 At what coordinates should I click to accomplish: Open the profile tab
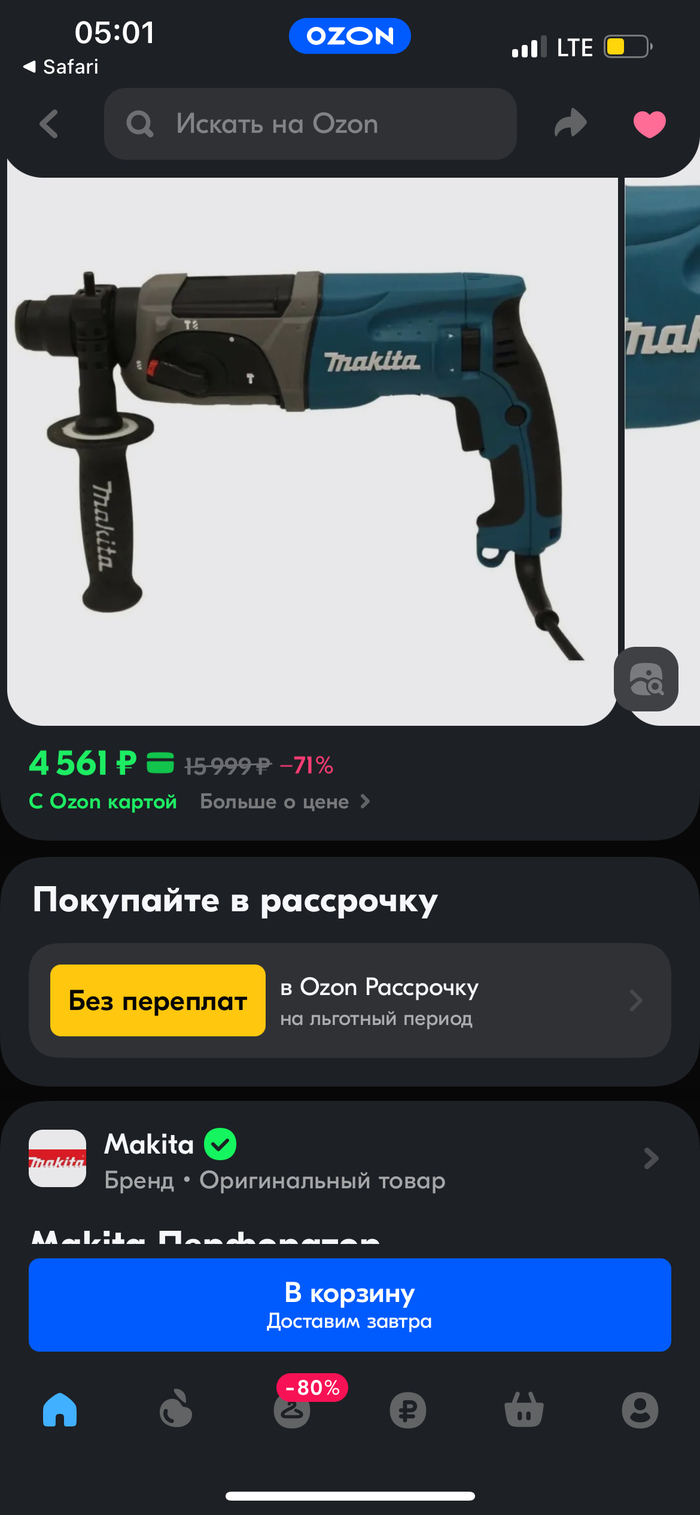(x=640, y=1410)
